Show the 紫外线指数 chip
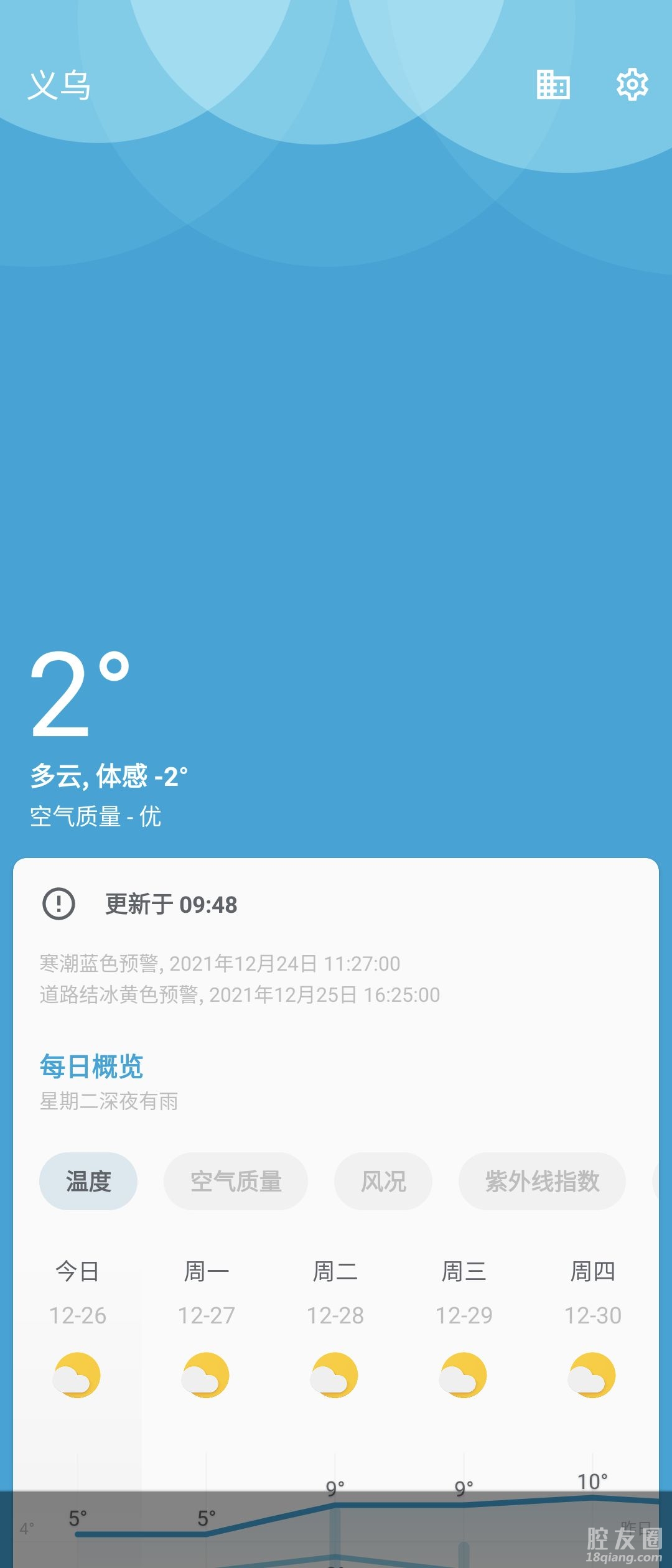This screenshot has height=1568, width=672. pos(542,1181)
